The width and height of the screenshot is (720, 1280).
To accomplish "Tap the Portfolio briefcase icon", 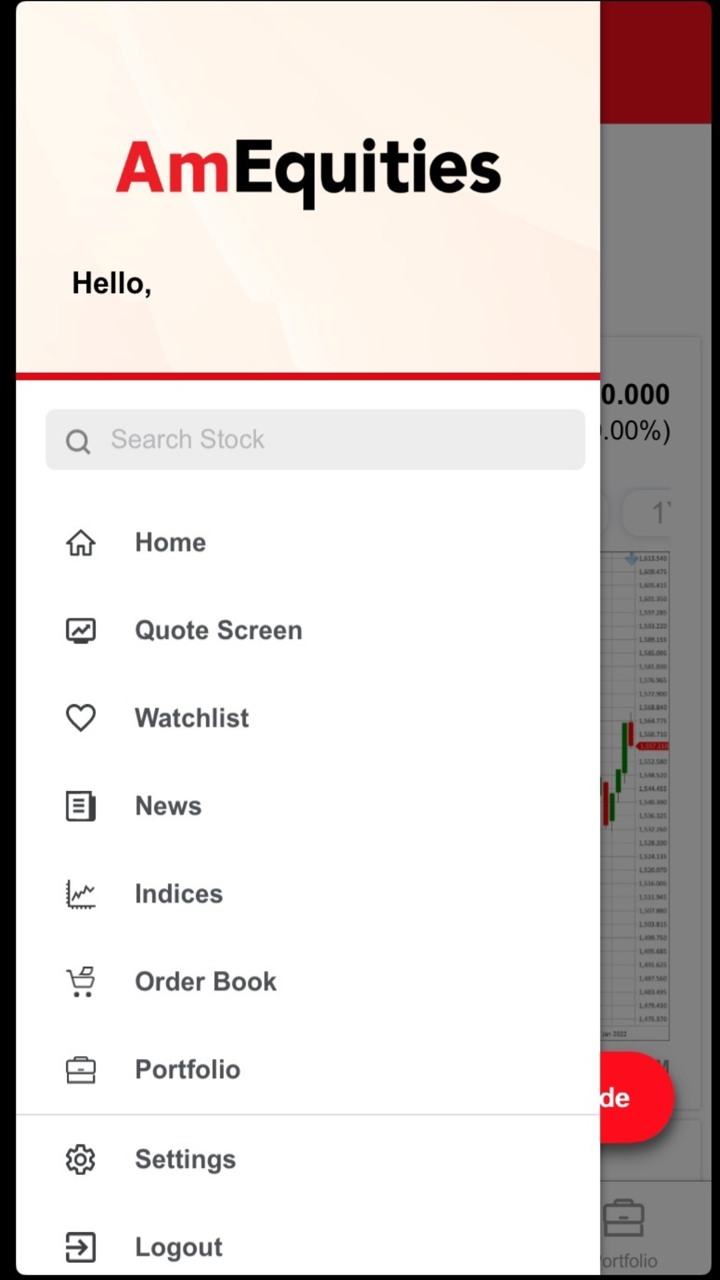I will tap(80, 1069).
